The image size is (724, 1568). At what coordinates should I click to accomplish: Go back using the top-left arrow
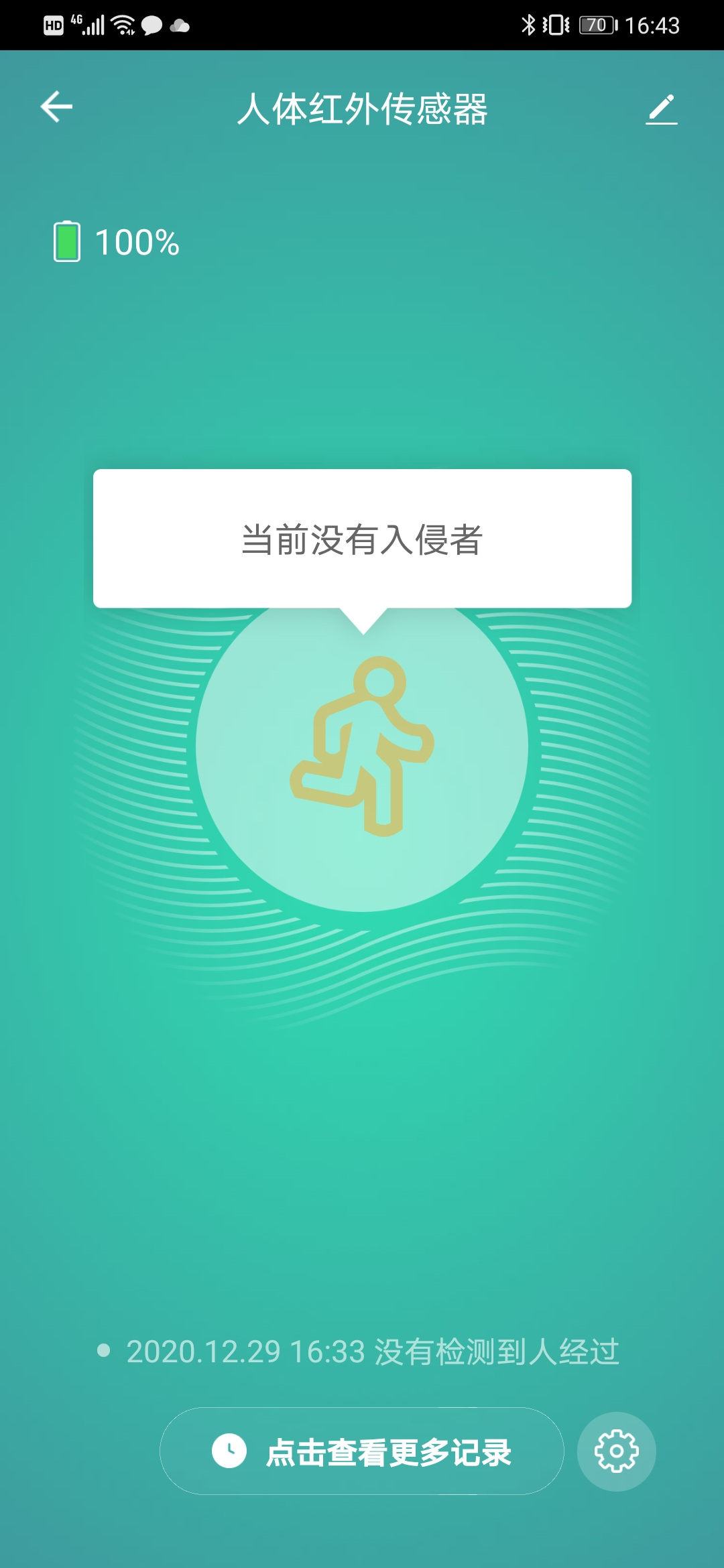click(57, 107)
